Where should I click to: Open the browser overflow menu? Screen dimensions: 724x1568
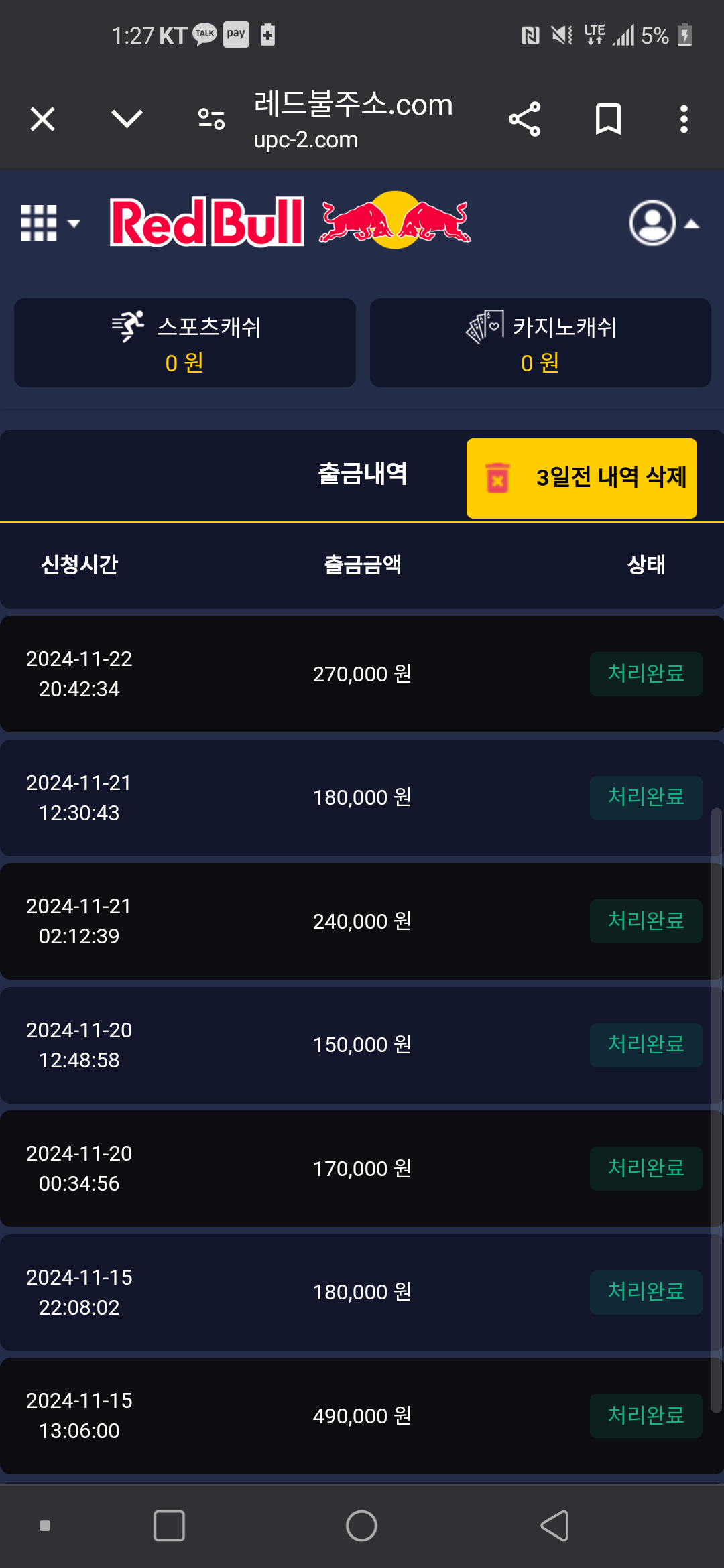[x=684, y=119]
